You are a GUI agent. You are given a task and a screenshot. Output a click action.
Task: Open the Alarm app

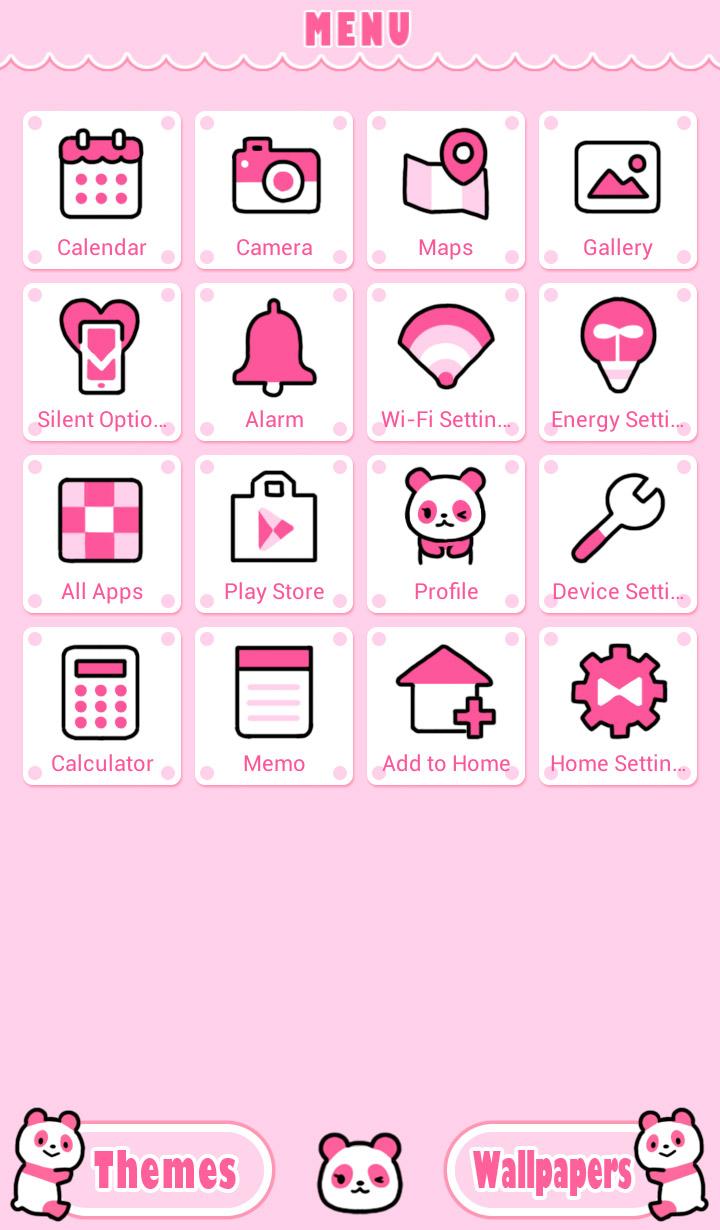[x=274, y=362]
